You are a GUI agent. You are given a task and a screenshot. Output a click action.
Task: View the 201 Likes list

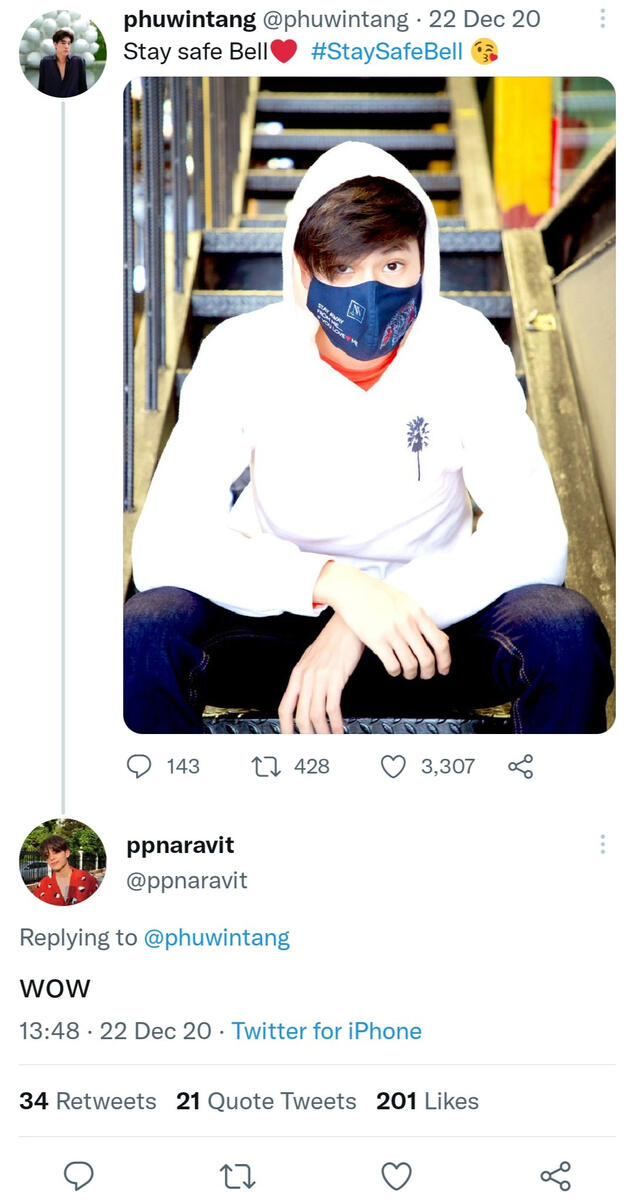click(428, 1101)
